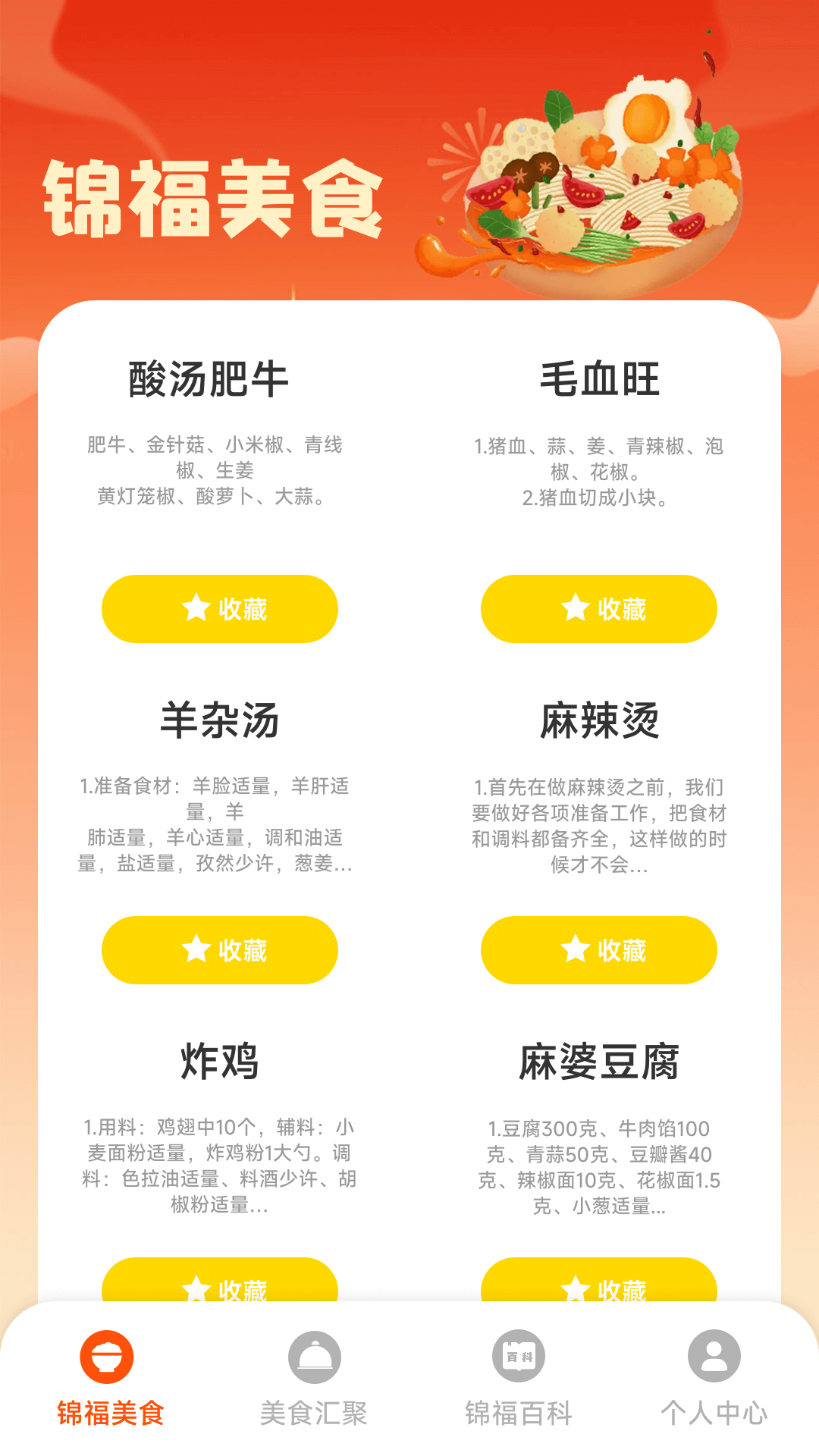The image size is (819, 1456).
Task: Favorite 麻辣烫 using its 收藏 button
Action: point(598,949)
